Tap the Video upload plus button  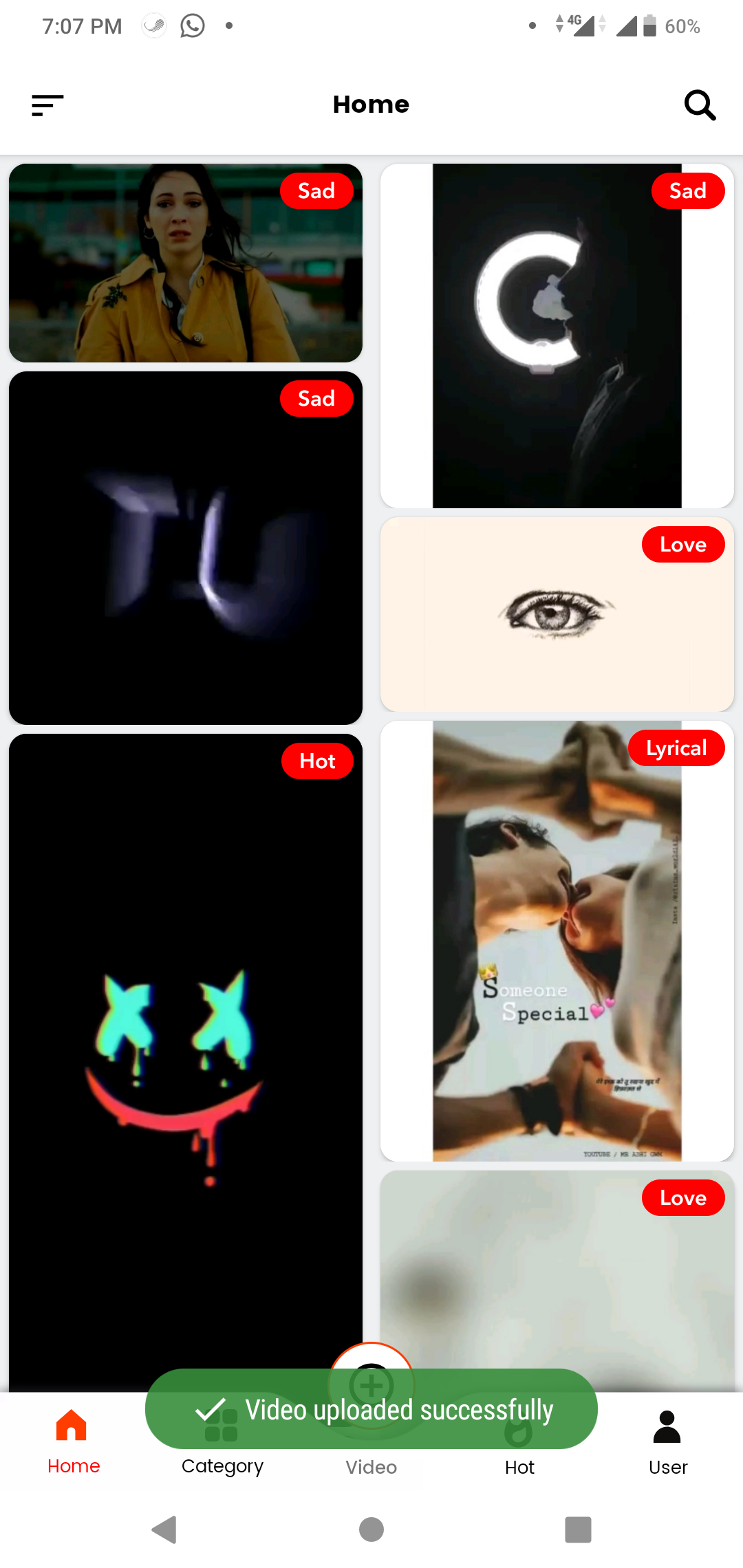coord(371,1384)
